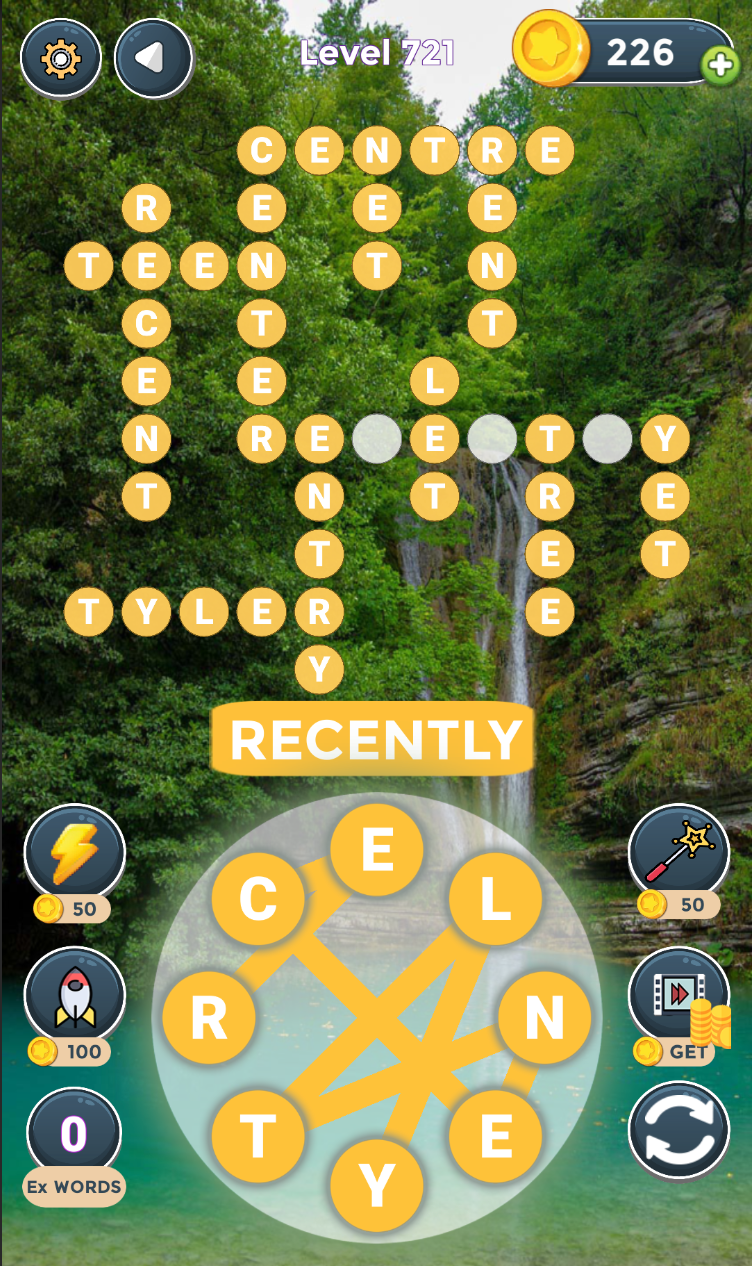Watch a video to get coins
Screen dimensions: 752x1266
pyautogui.click(x=678, y=997)
